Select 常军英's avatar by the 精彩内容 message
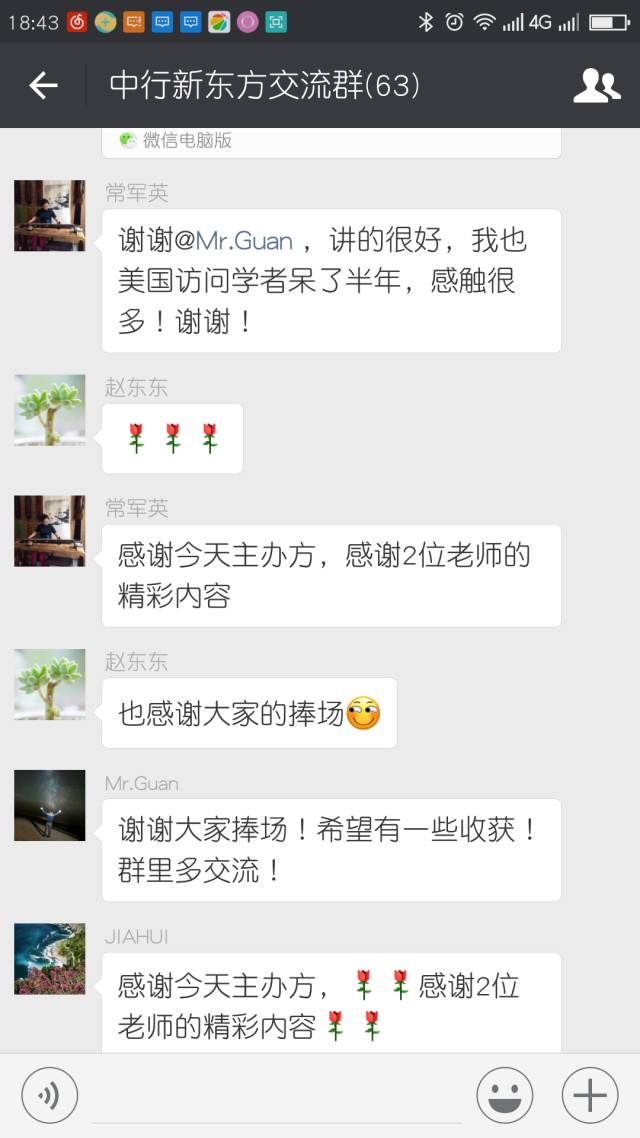The image size is (640, 1138). pos(50,531)
